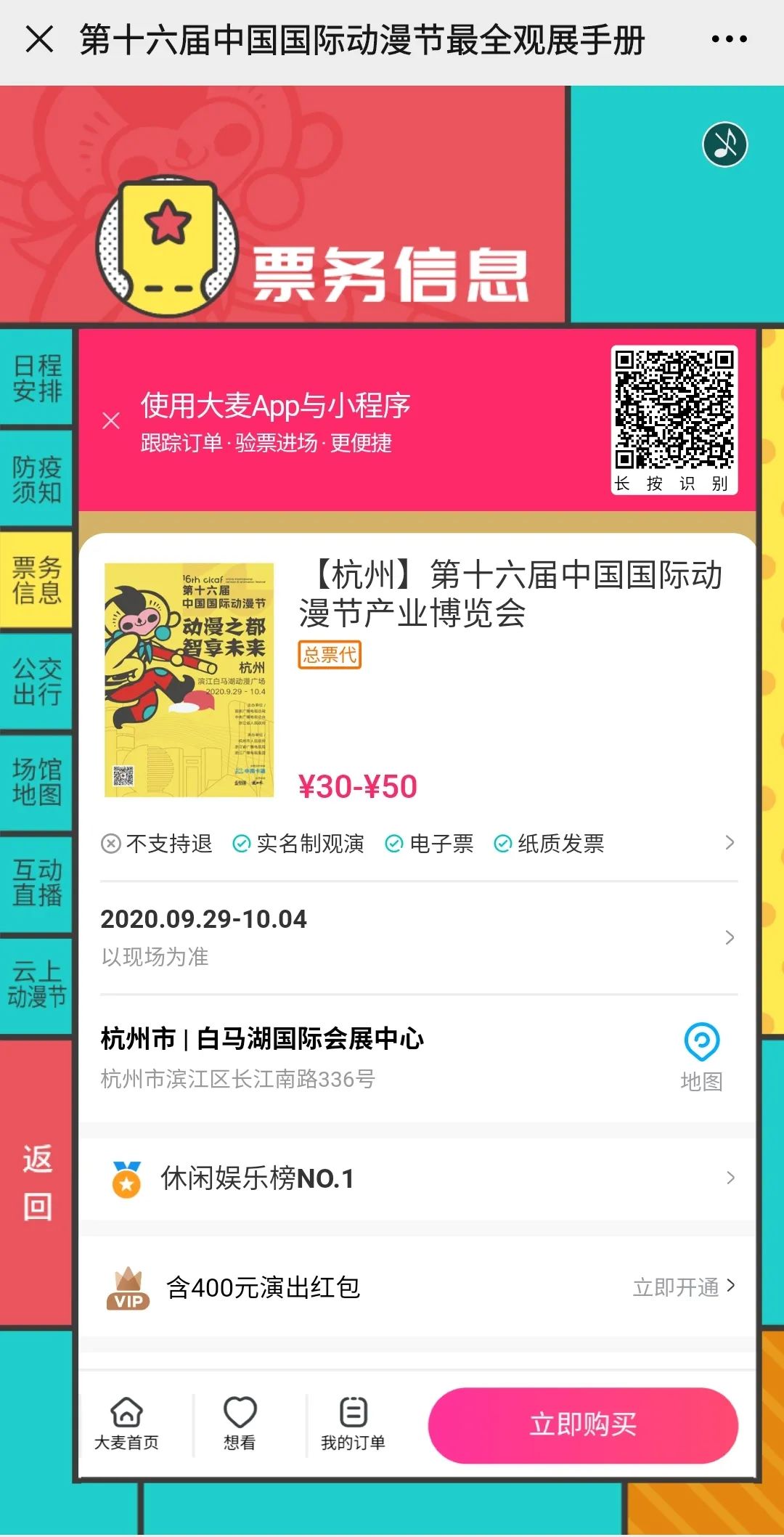Toggle the background music icon
Screen dimensions: 784x1537
coord(724,144)
